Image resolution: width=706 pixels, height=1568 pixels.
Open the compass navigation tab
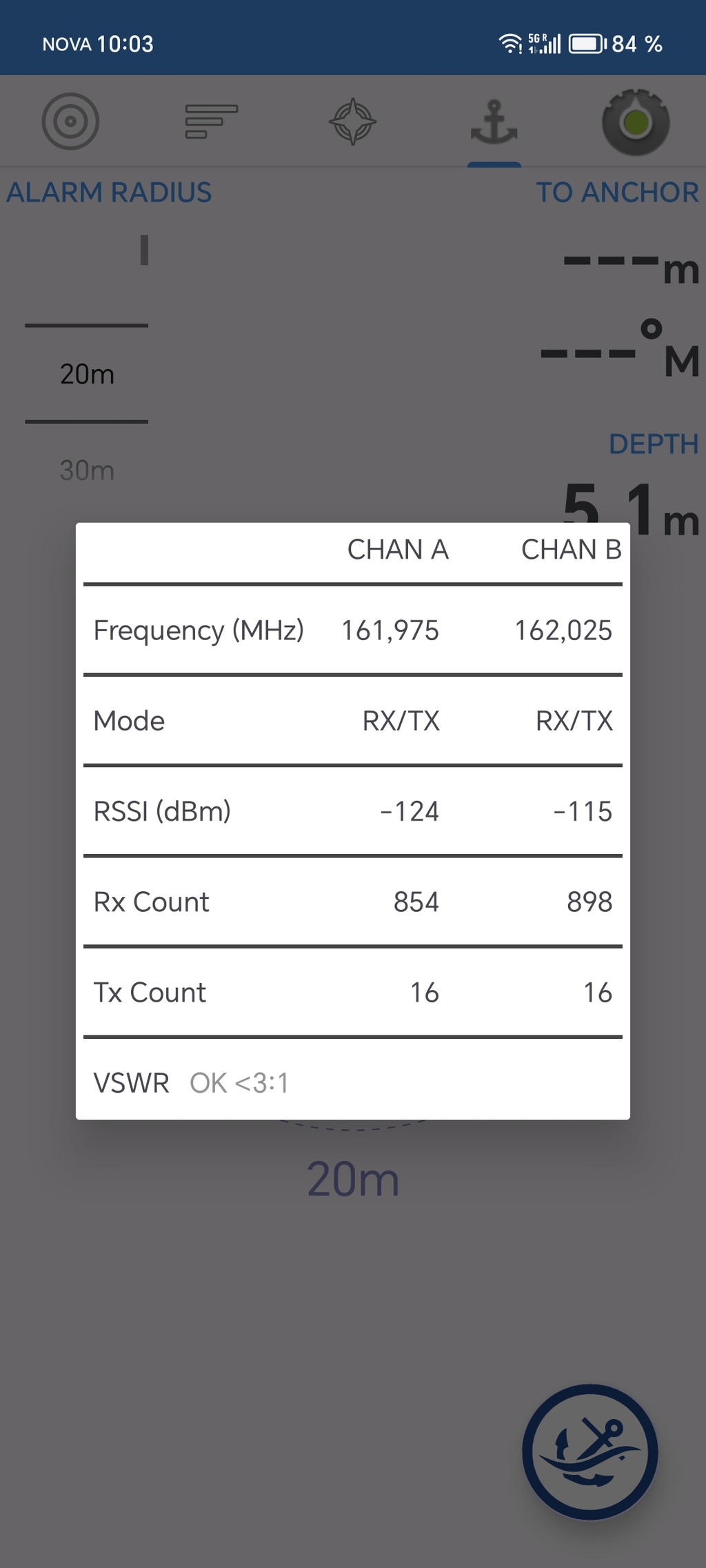[x=352, y=121]
